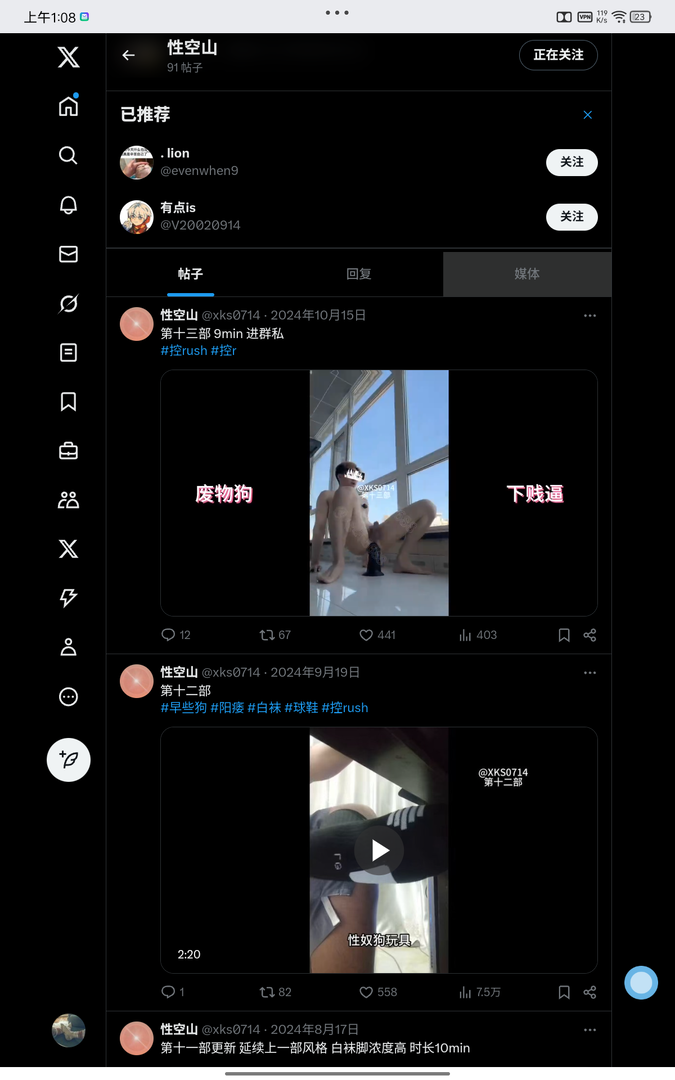Share the 2024年10月15日 post

(590, 635)
